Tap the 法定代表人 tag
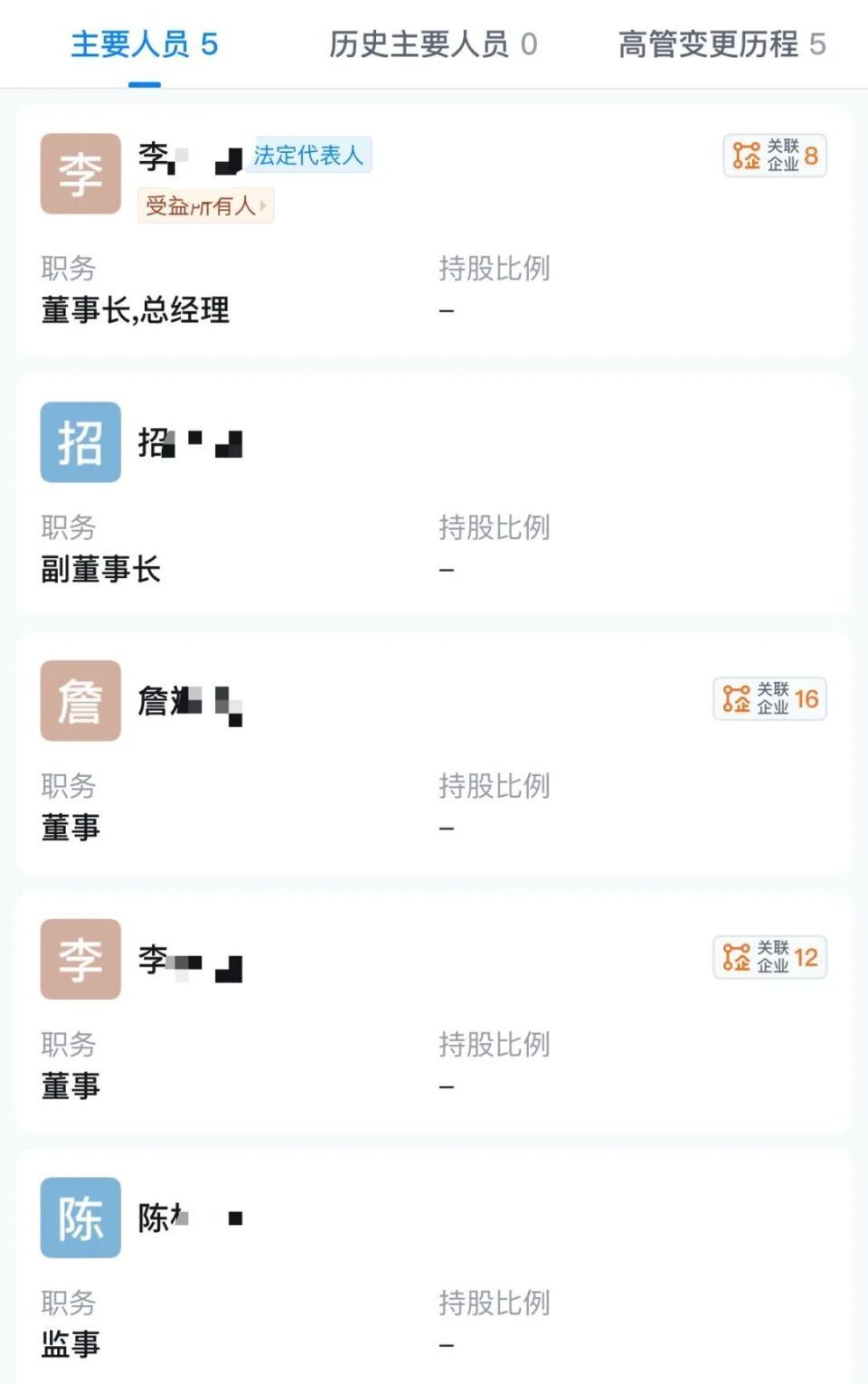The width and height of the screenshot is (868, 1384). pos(308,156)
